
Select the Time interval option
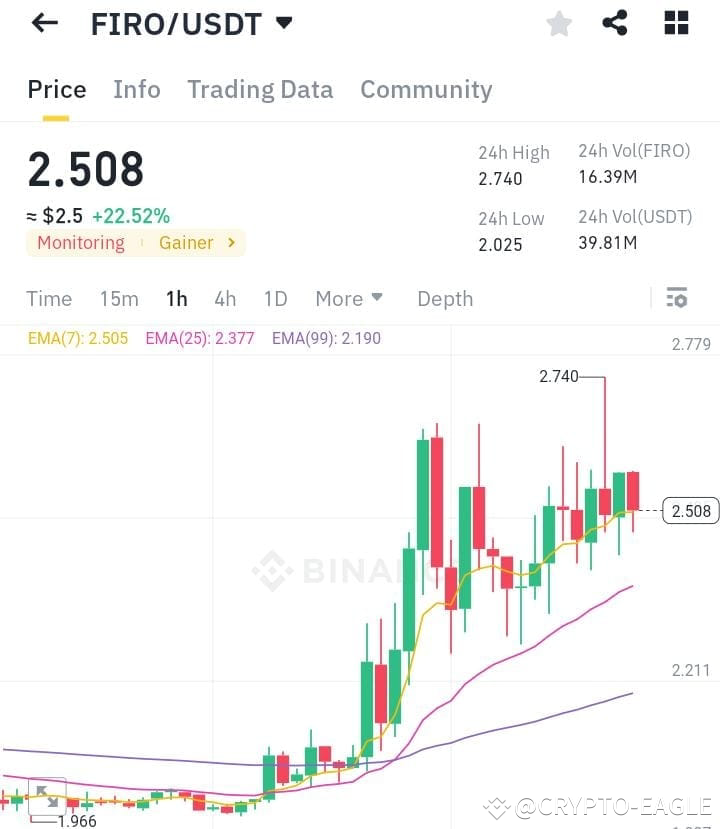pos(49,298)
